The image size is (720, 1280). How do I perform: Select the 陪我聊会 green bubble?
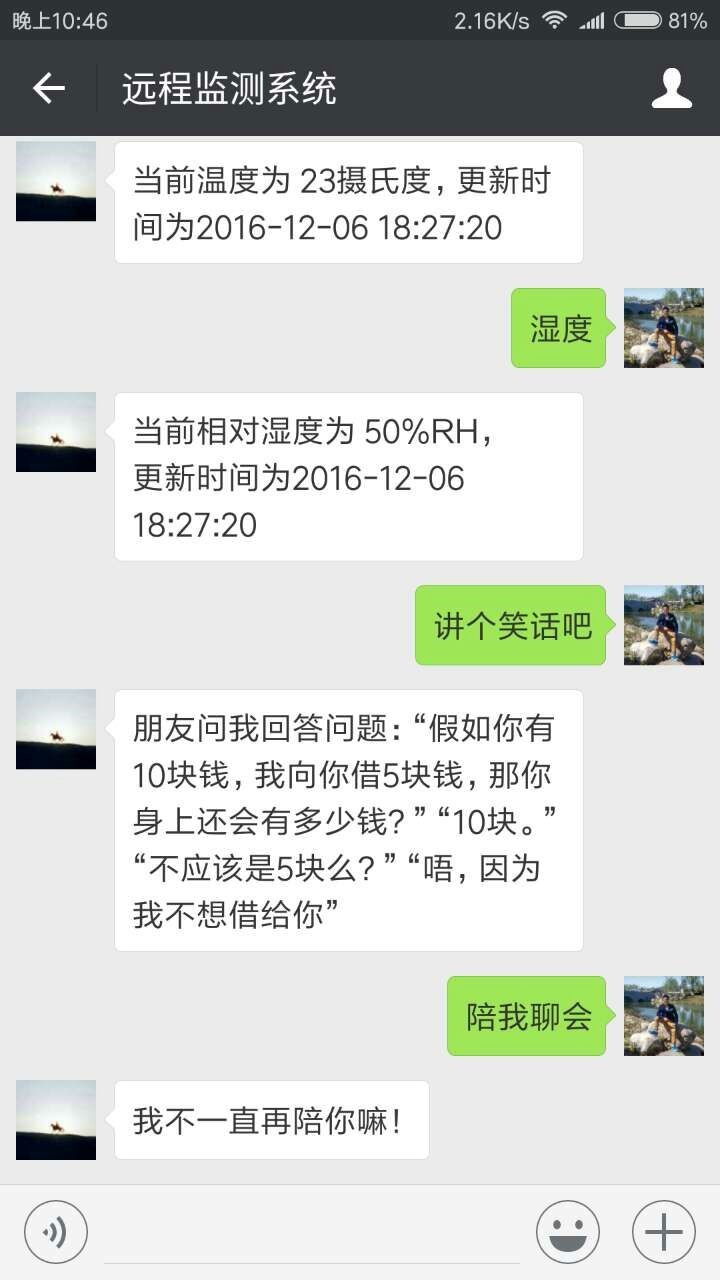point(525,1015)
